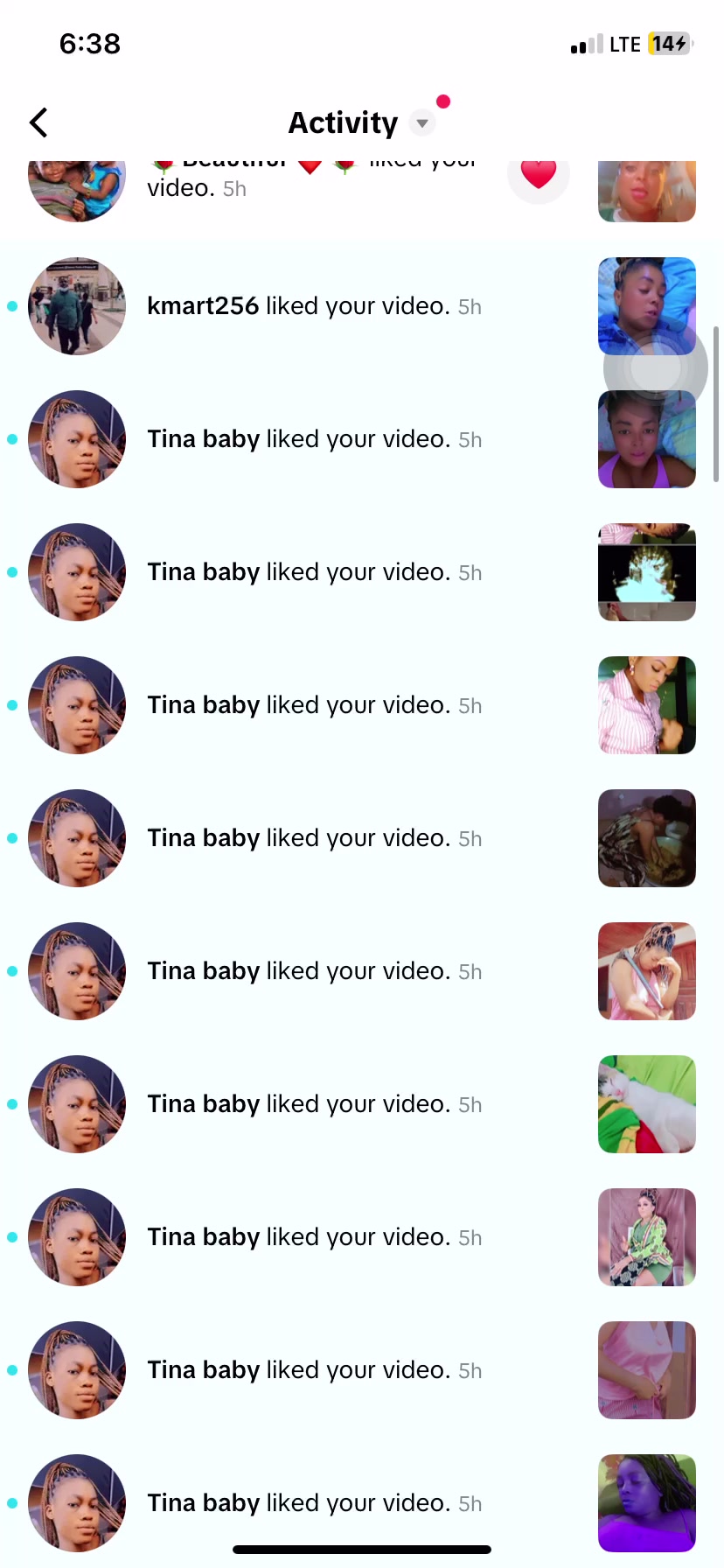Image resolution: width=724 pixels, height=1568 pixels.
Task: Open the AssistiveTouch floating button
Action: click(x=655, y=368)
